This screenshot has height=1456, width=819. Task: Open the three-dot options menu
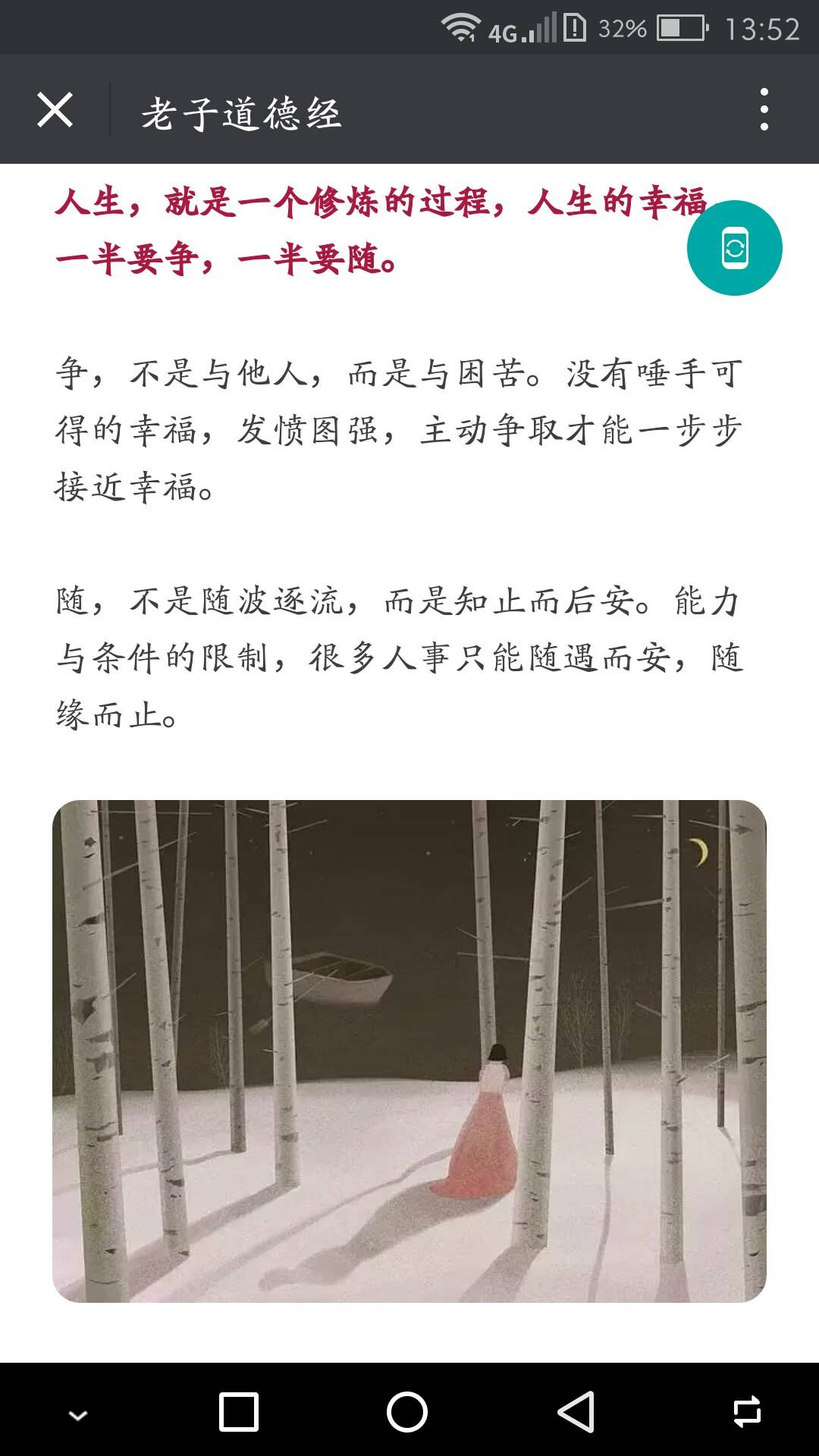766,110
